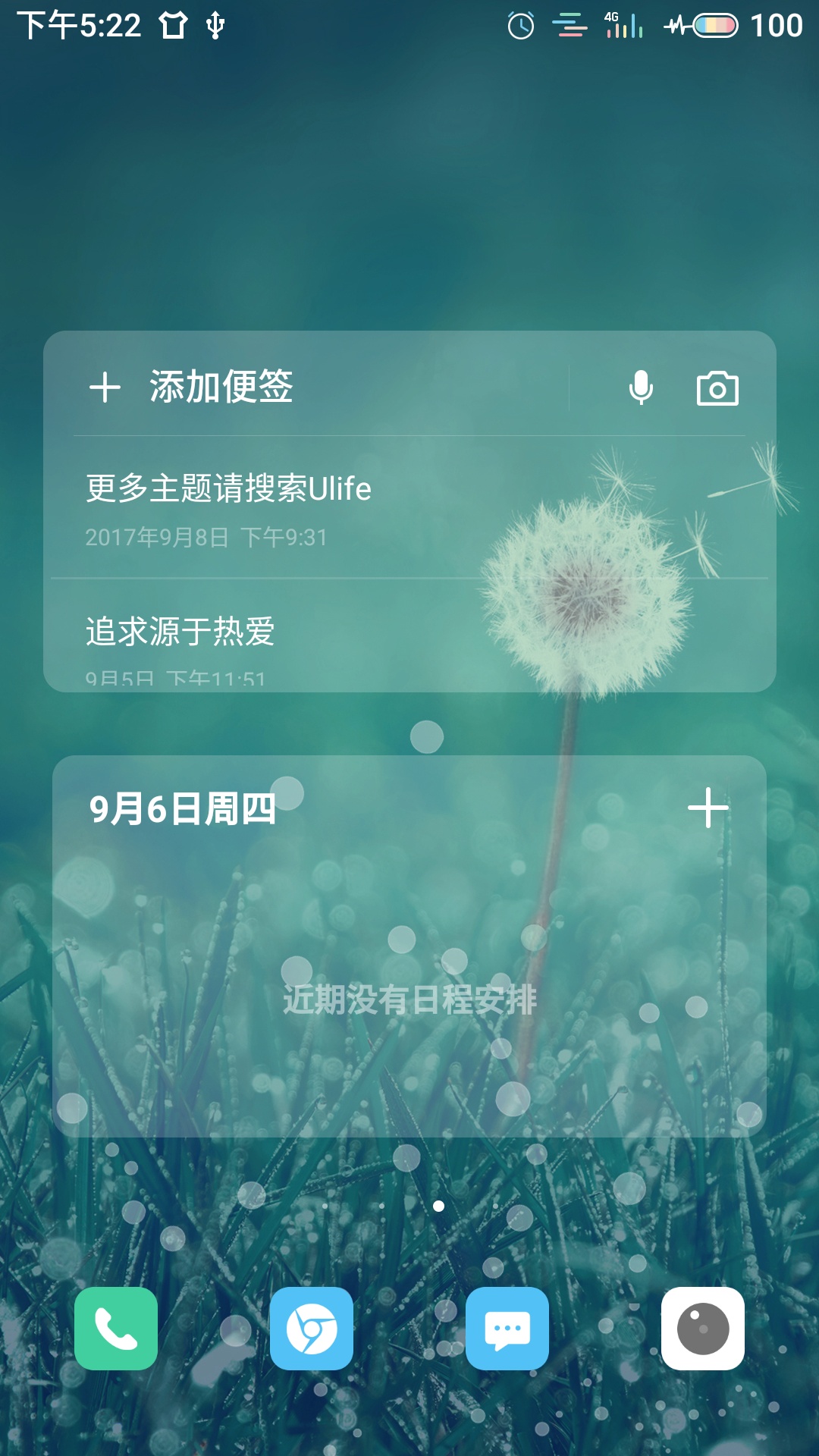
Task: Add a calendar event with the plus icon
Action: (708, 808)
